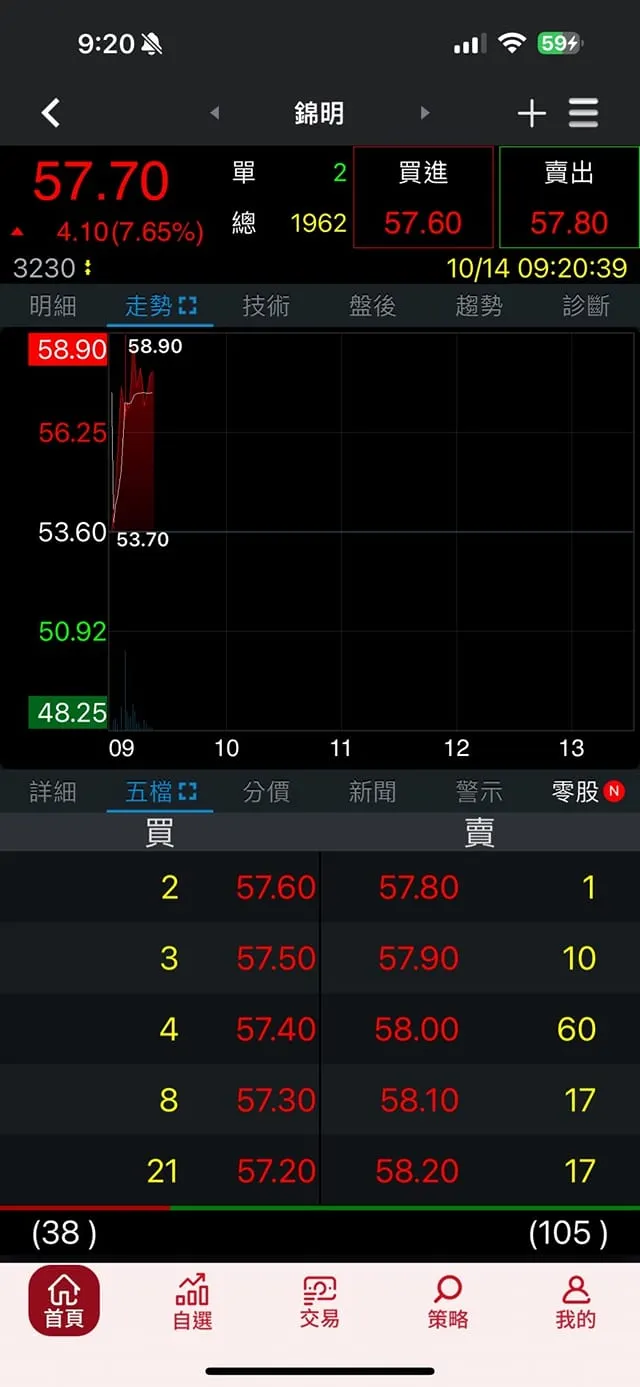The width and height of the screenshot is (640, 1387).
Task: Switch to the previous stock arrow
Action: [214, 113]
